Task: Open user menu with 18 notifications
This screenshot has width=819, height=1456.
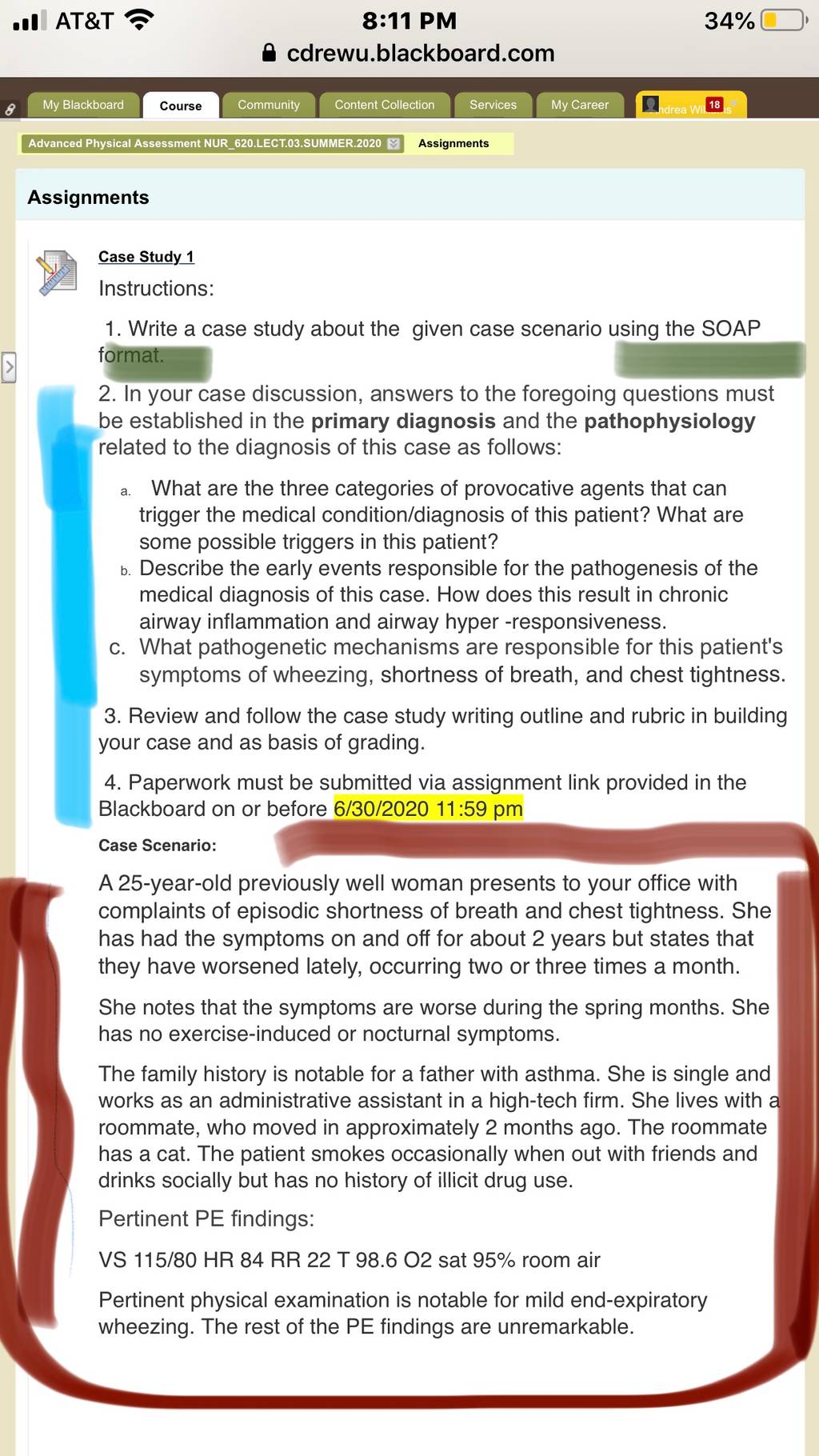Action: pyautogui.click(x=691, y=105)
